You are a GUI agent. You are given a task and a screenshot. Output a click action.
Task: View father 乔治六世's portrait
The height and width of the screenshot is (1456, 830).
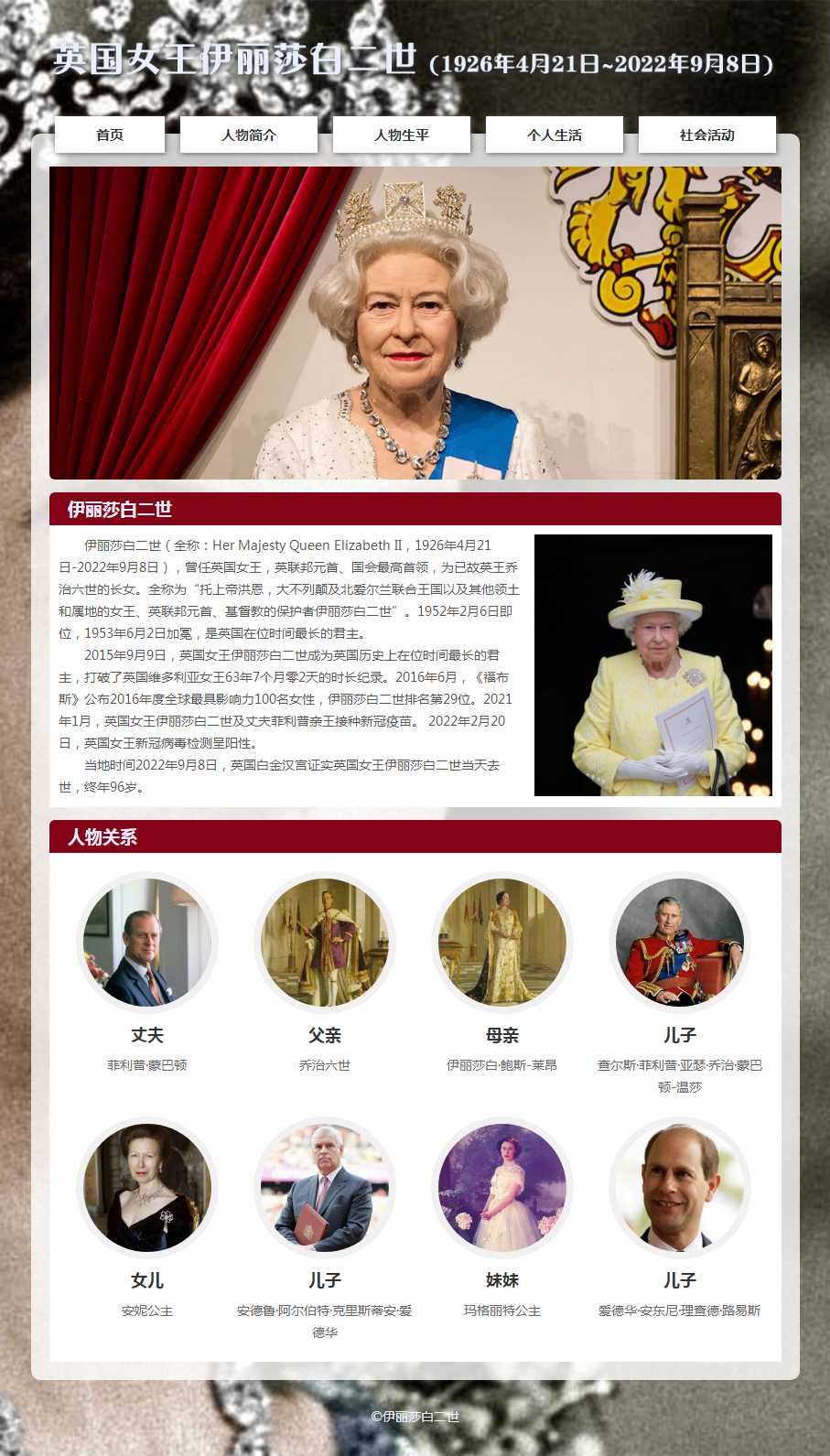325,943
